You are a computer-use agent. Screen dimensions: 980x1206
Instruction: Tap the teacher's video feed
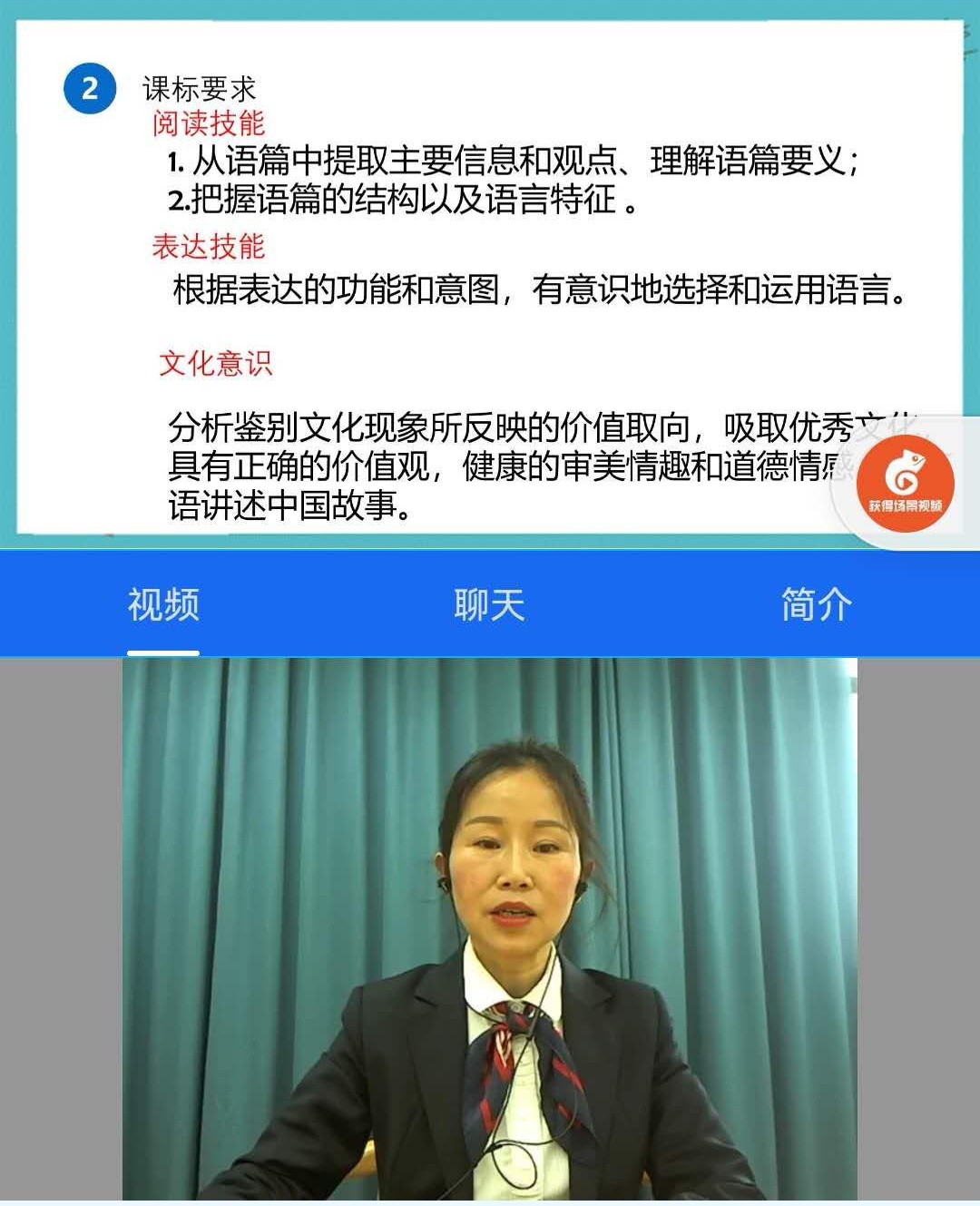(x=490, y=930)
